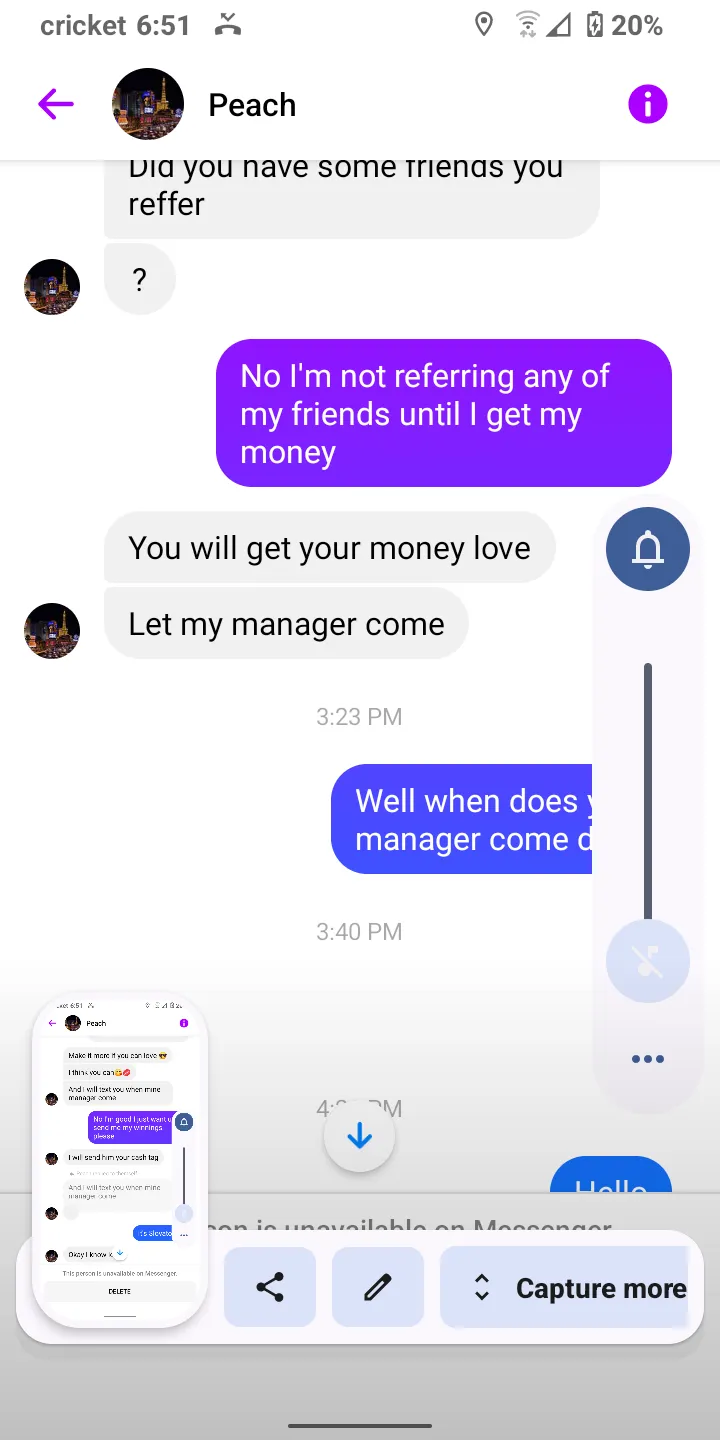Tap the media volume slider
720x1440 pixels.
coord(648,790)
